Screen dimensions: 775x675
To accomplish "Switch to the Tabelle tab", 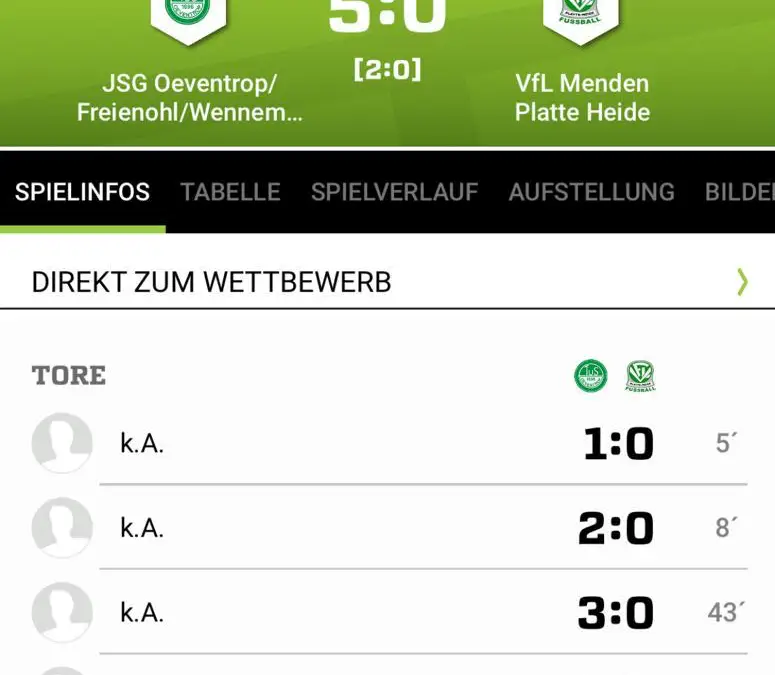I will point(230,192).
